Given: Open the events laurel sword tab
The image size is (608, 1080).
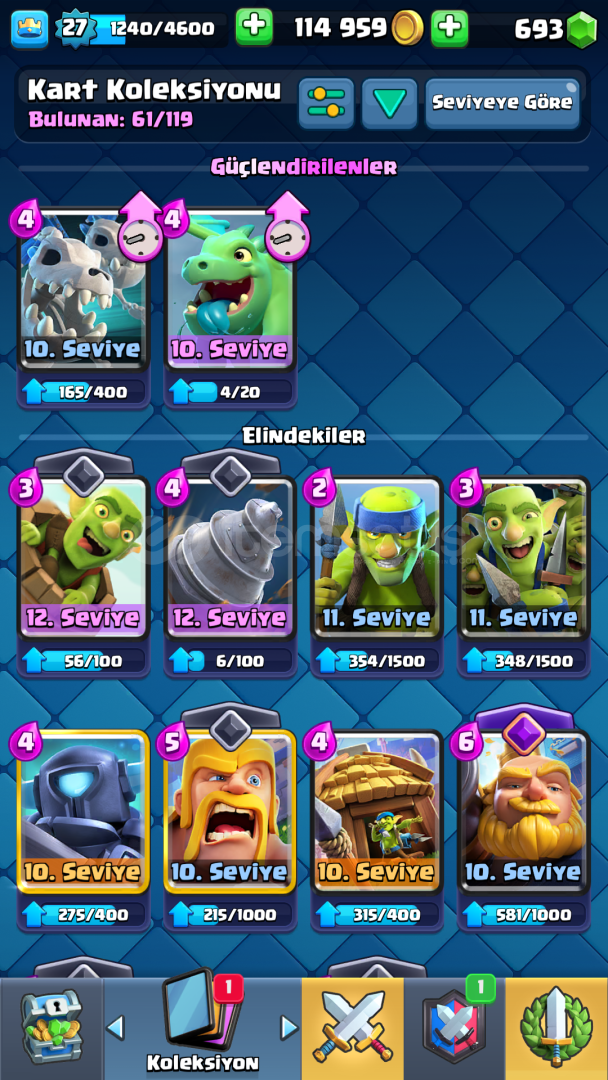Looking at the screenshot, I should pyautogui.click(x=556, y=1028).
